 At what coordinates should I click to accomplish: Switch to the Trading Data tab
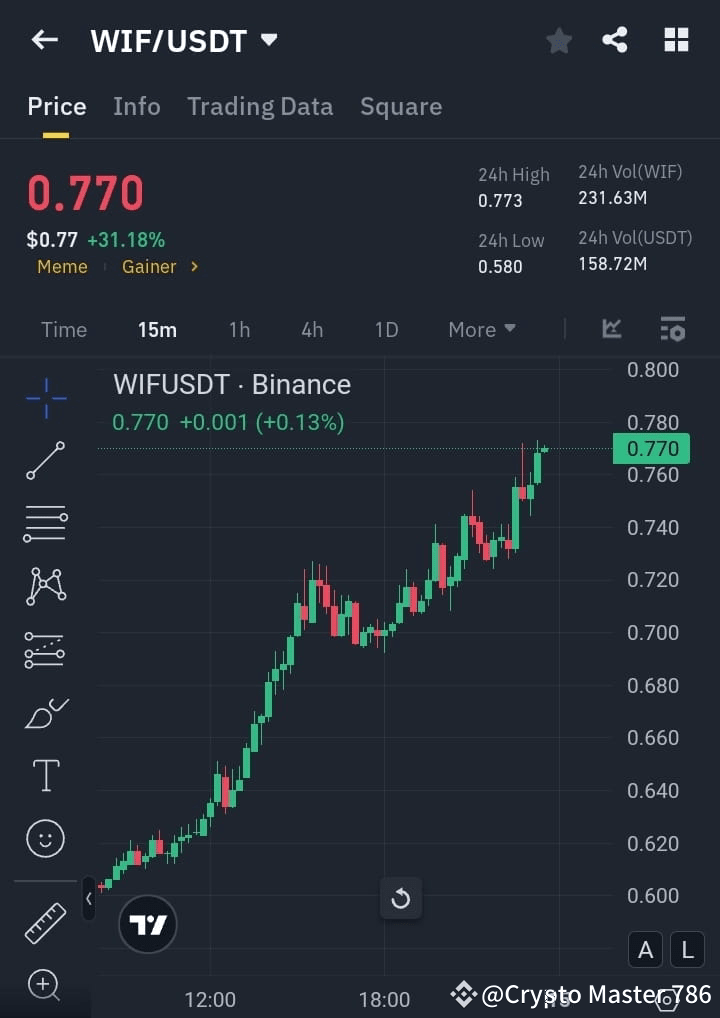(x=260, y=106)
